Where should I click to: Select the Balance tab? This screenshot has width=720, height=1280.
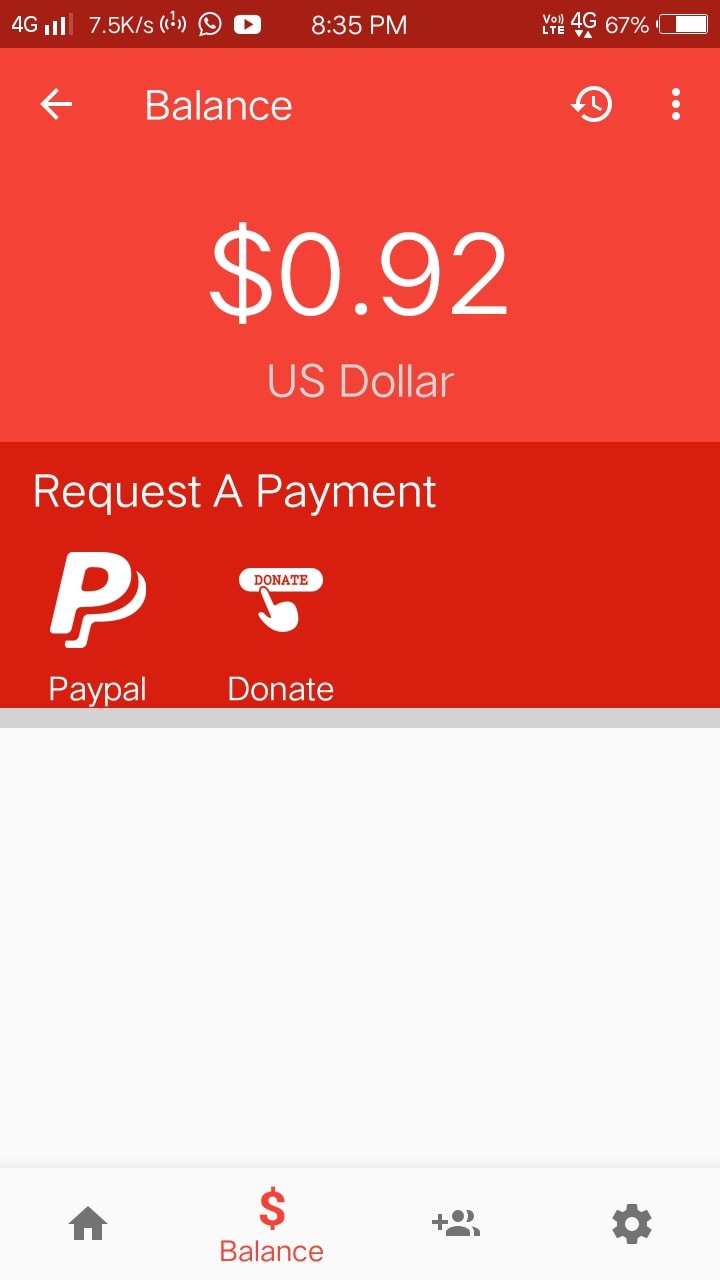[x=271, y=1227]
